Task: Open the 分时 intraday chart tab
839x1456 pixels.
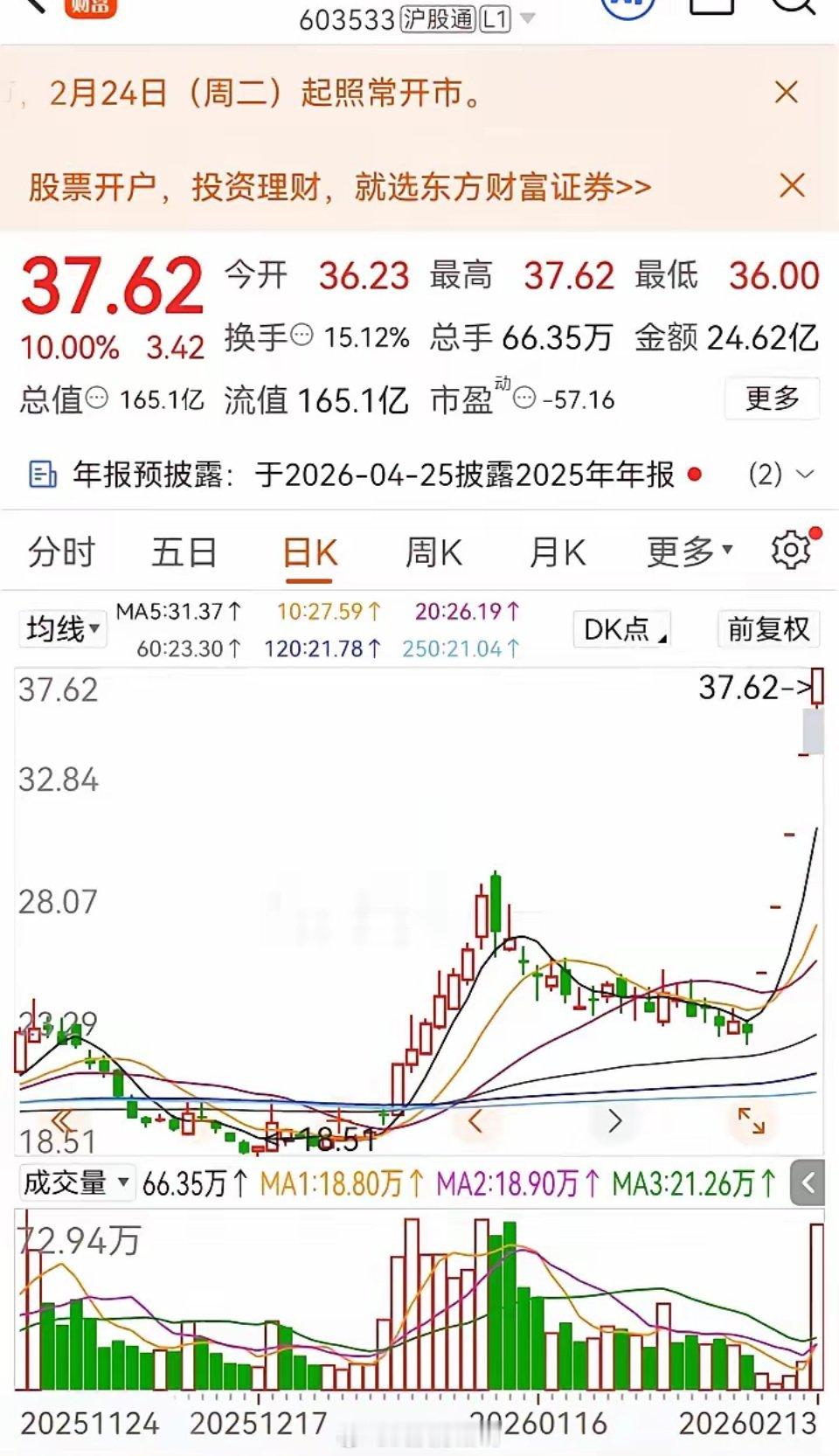Action: (63, 551)
